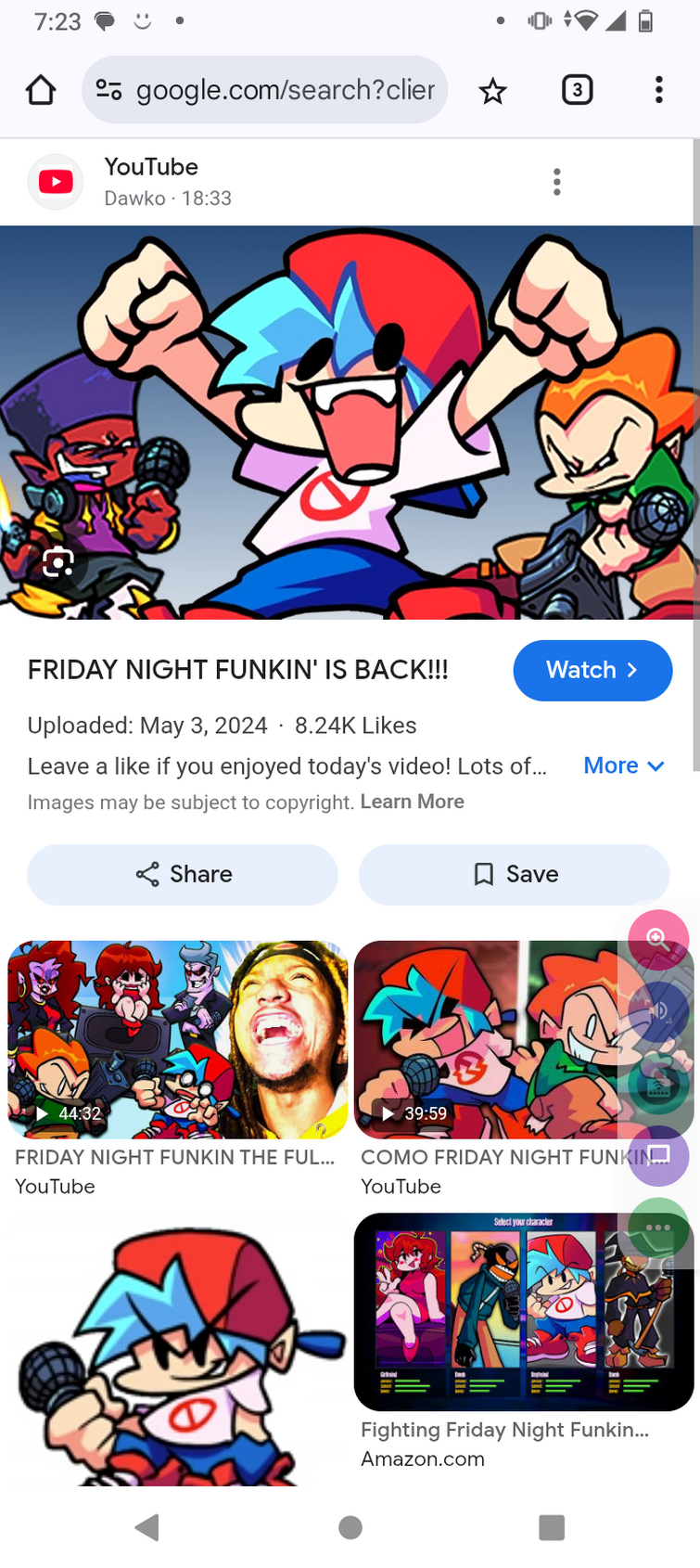Go back with the system back button
The height and width of the screenshot is (1568, 700).
pyautogui.click(x=147, y=1527)
